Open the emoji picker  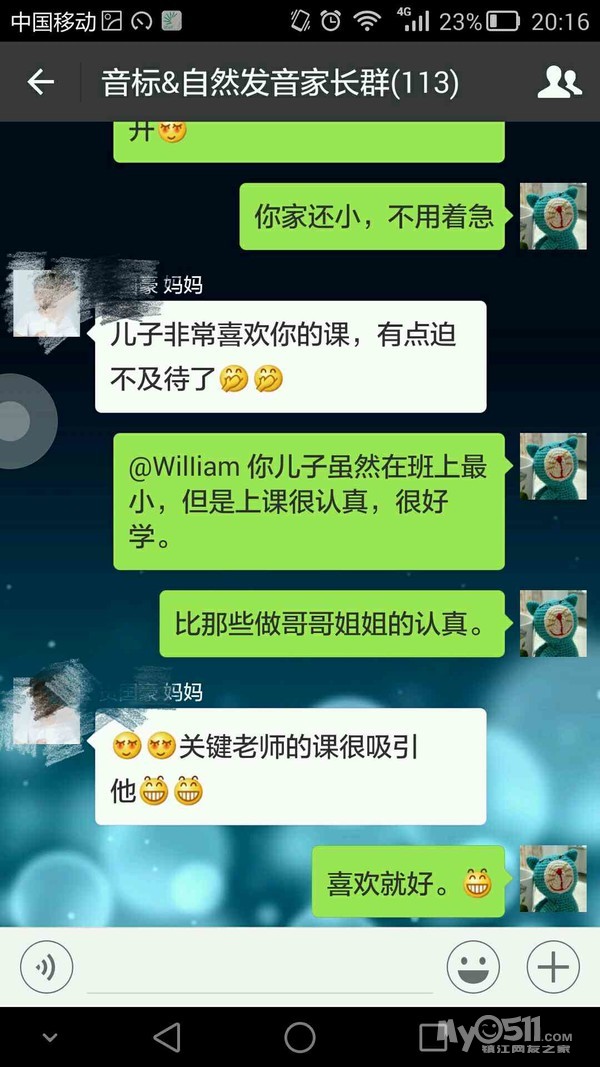pyautogui.click(x=473, y=967)
